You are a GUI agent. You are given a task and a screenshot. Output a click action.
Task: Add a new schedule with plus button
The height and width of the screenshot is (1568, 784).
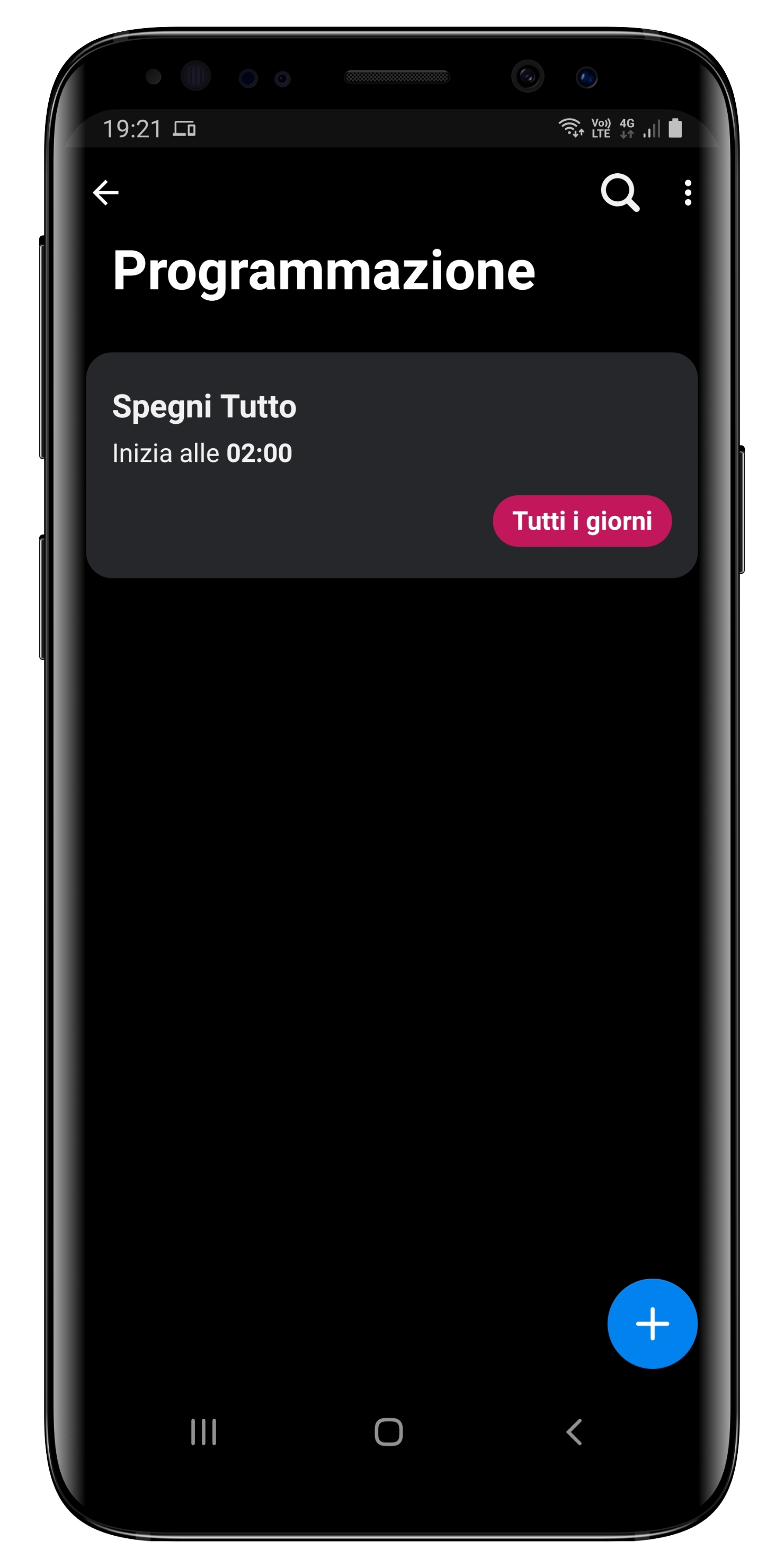click(652, 1323)
